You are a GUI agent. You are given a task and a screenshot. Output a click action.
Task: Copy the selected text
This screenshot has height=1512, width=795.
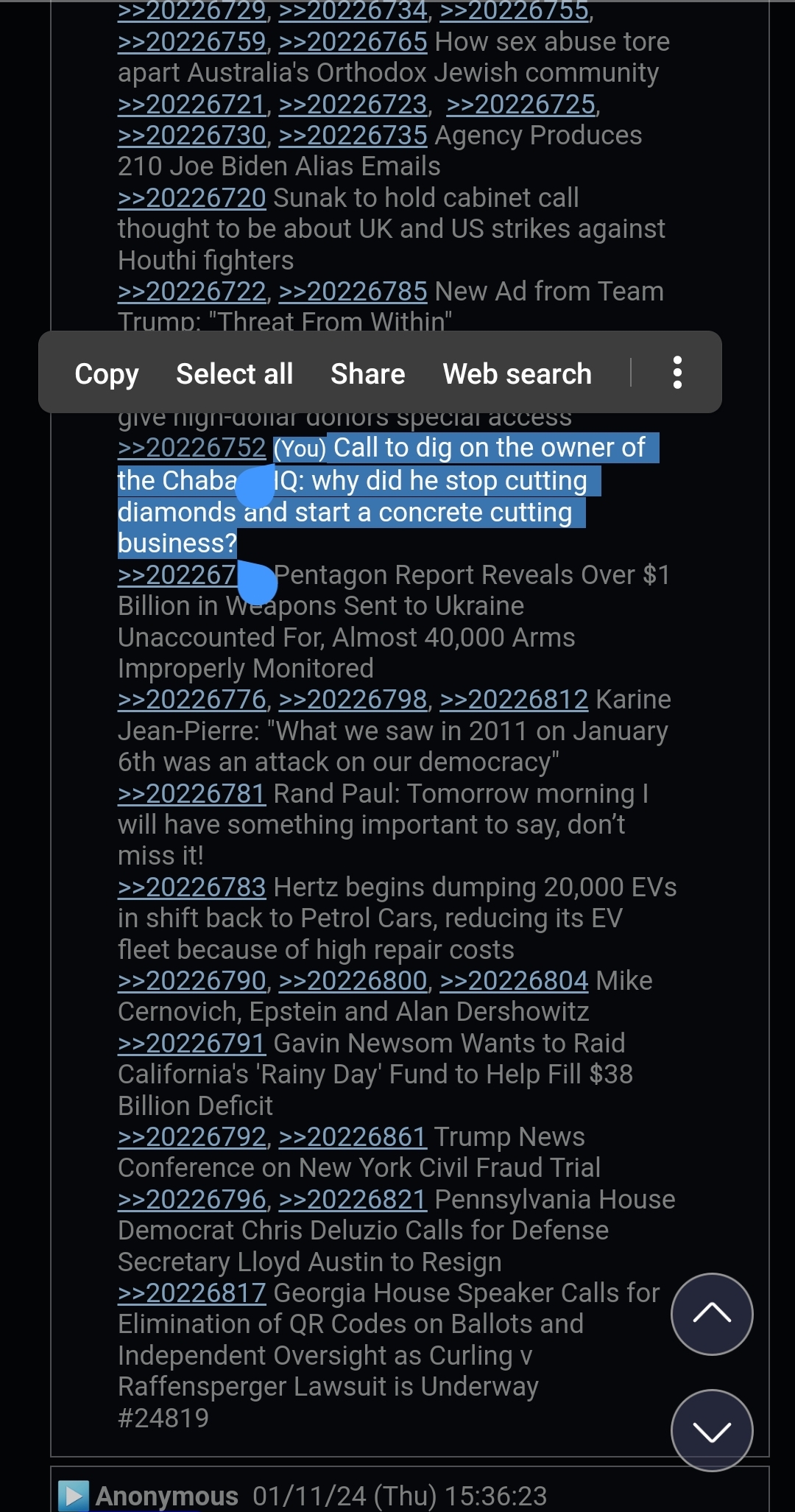107,373
